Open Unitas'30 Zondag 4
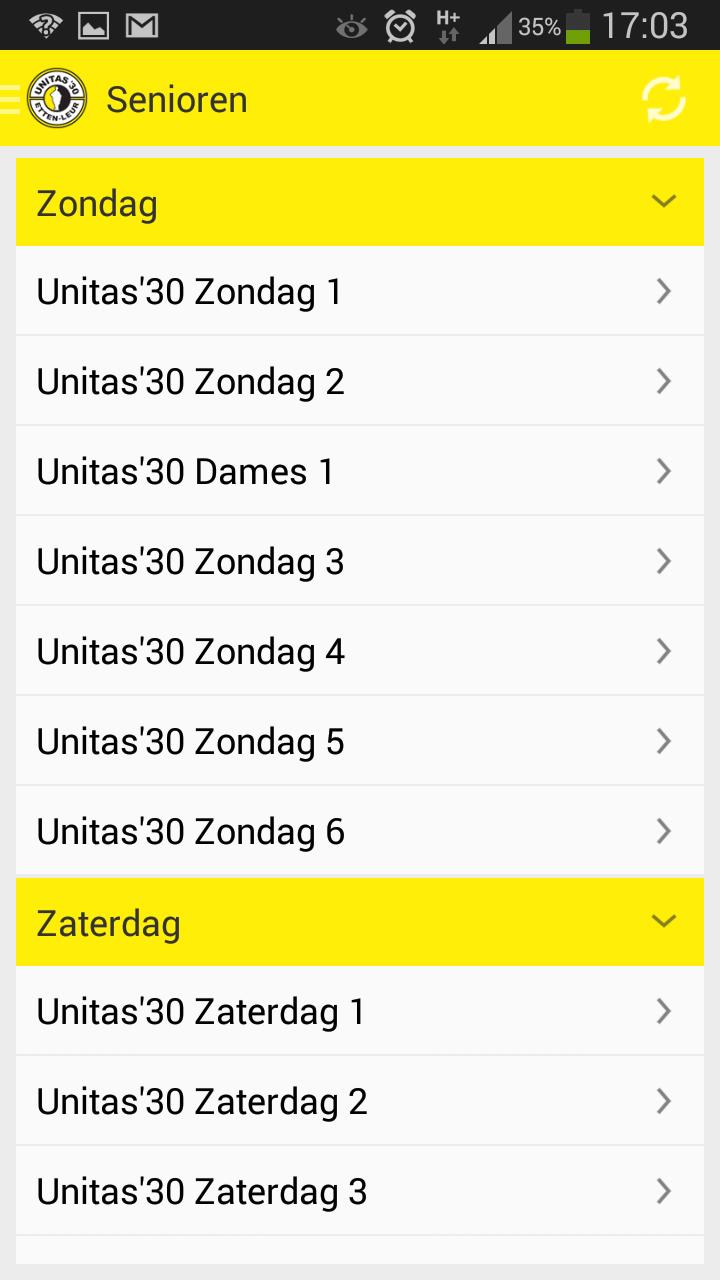The image size is (720, 1280). 360,652
